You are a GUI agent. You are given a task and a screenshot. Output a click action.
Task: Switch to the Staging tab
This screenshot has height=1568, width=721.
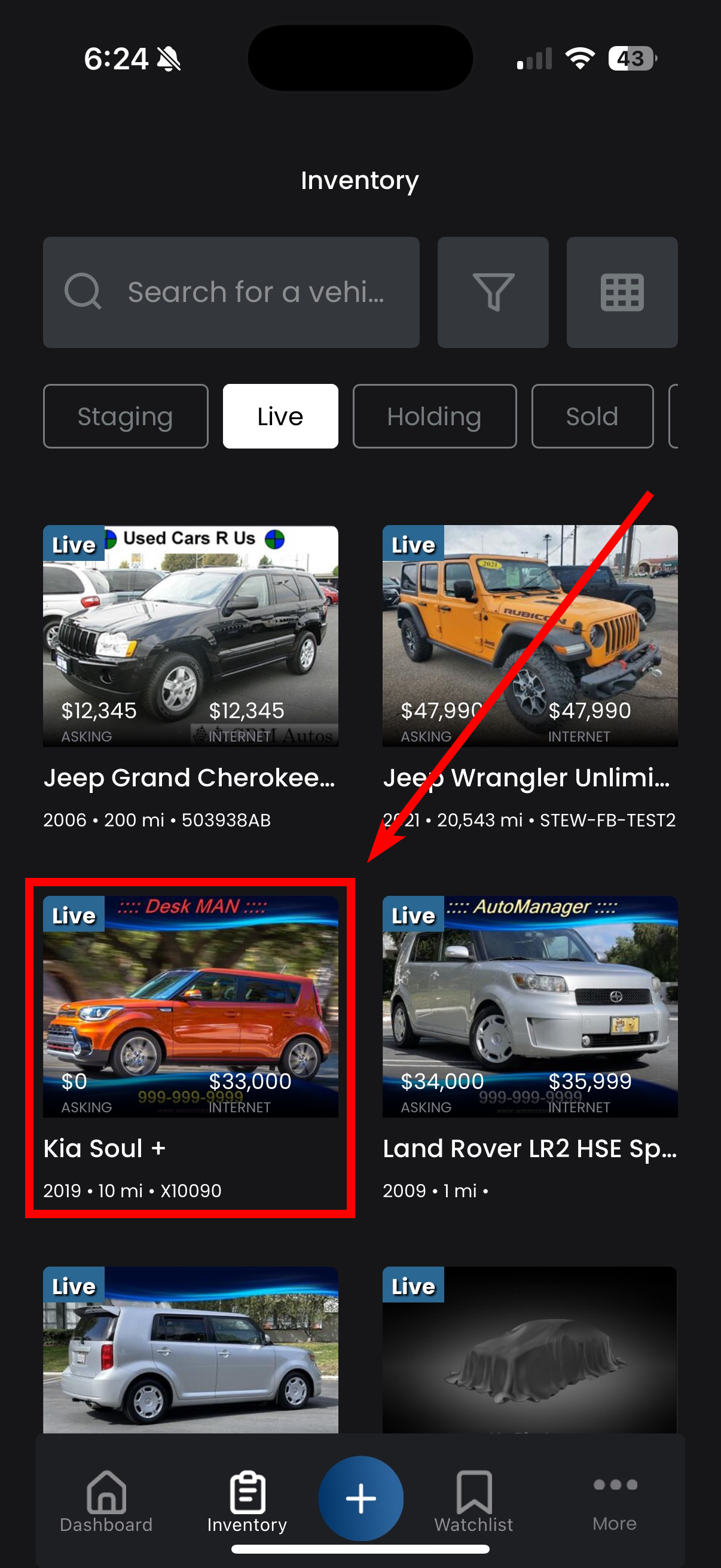(x=126, y=416)
